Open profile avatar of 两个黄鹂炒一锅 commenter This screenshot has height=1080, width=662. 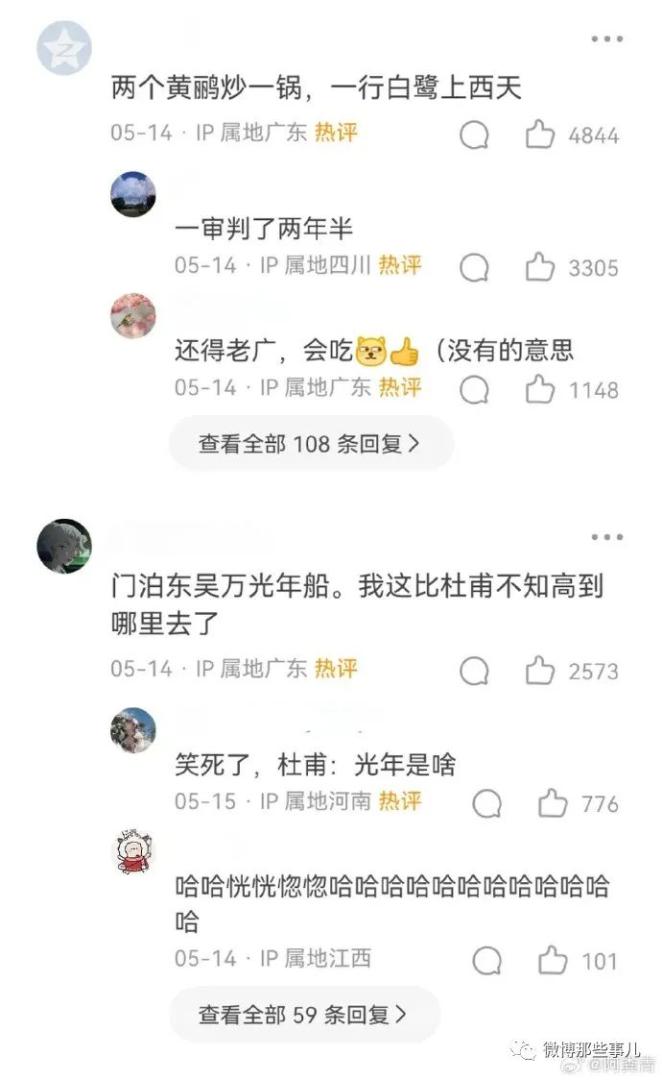64,47
